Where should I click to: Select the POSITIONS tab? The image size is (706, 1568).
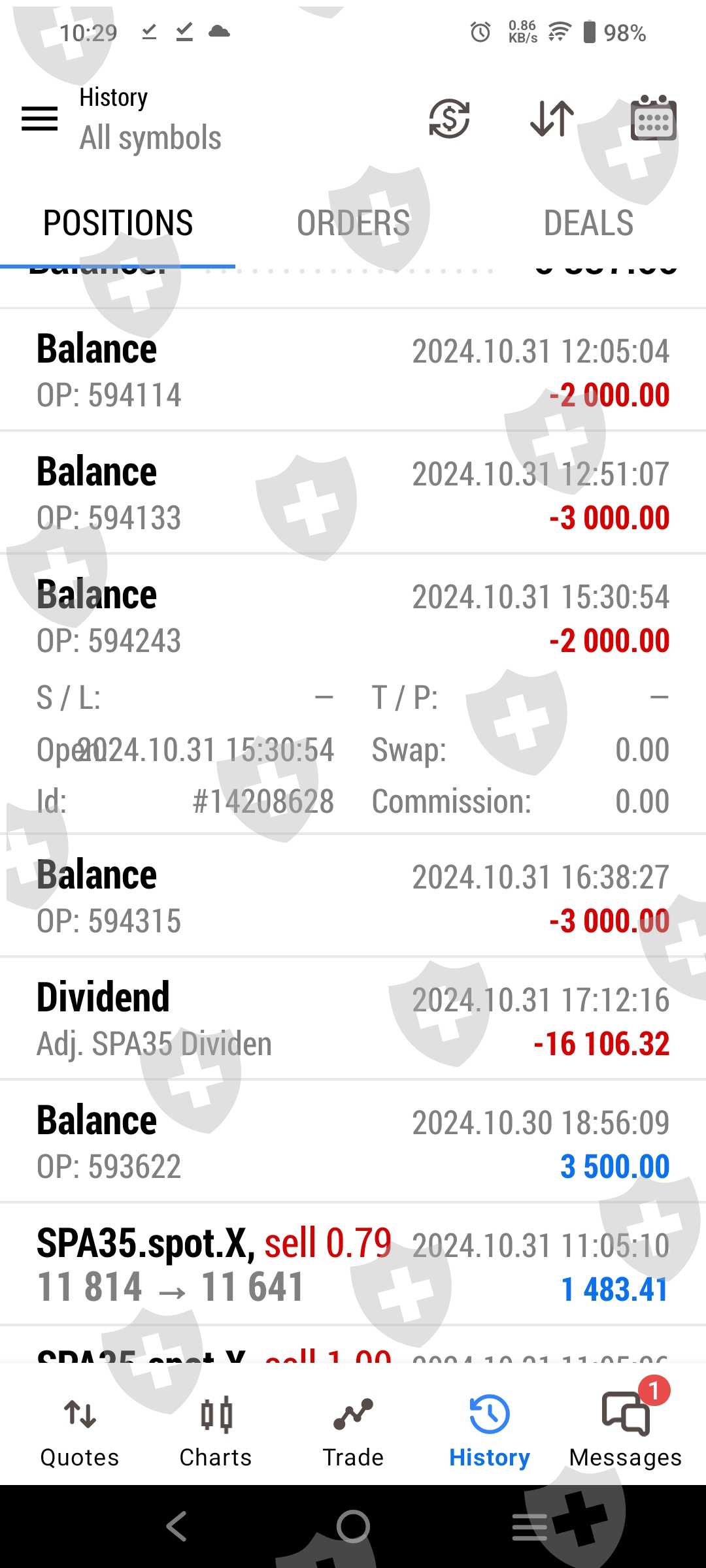pyautogui.click(x=118, y=223)
